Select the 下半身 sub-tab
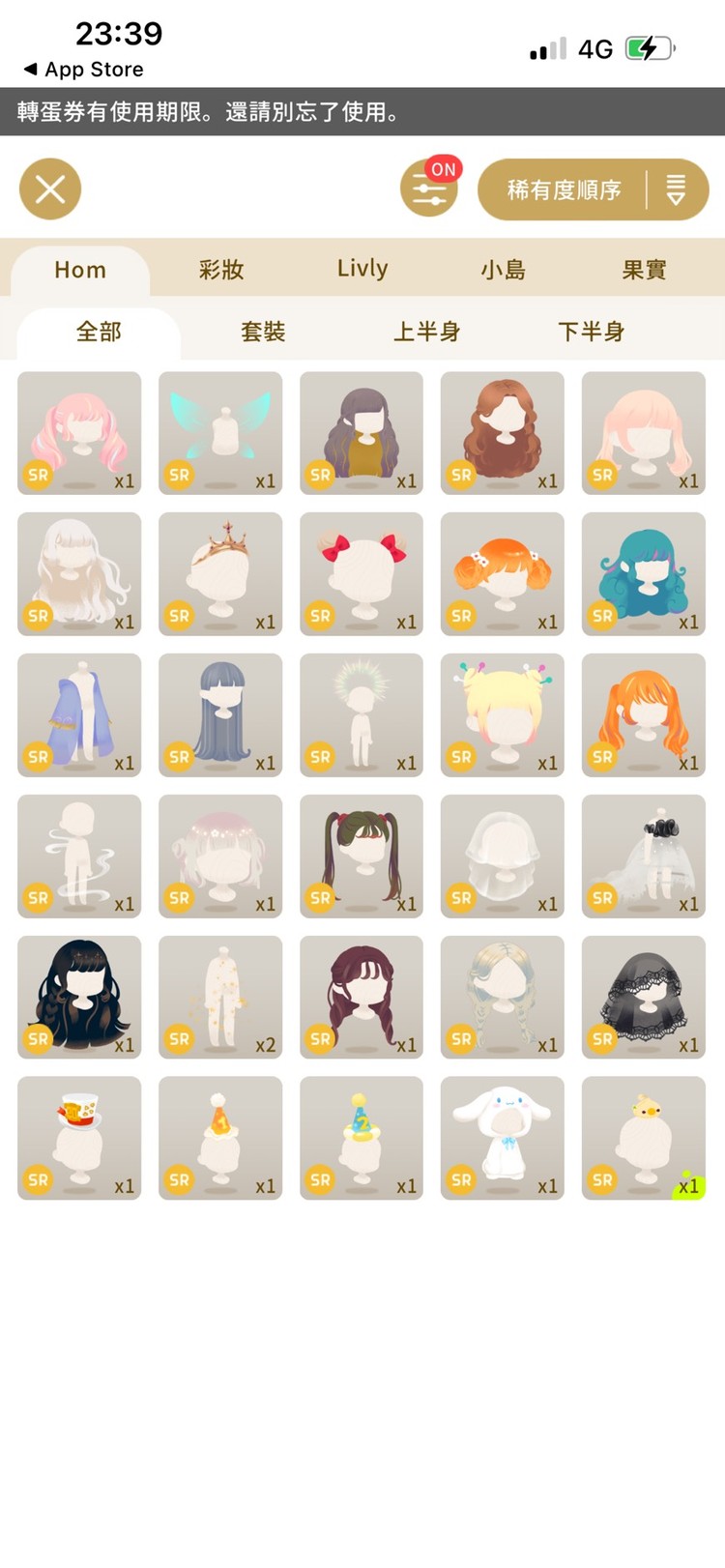This screenshot has width=725, height=1568. pos(591,332)
